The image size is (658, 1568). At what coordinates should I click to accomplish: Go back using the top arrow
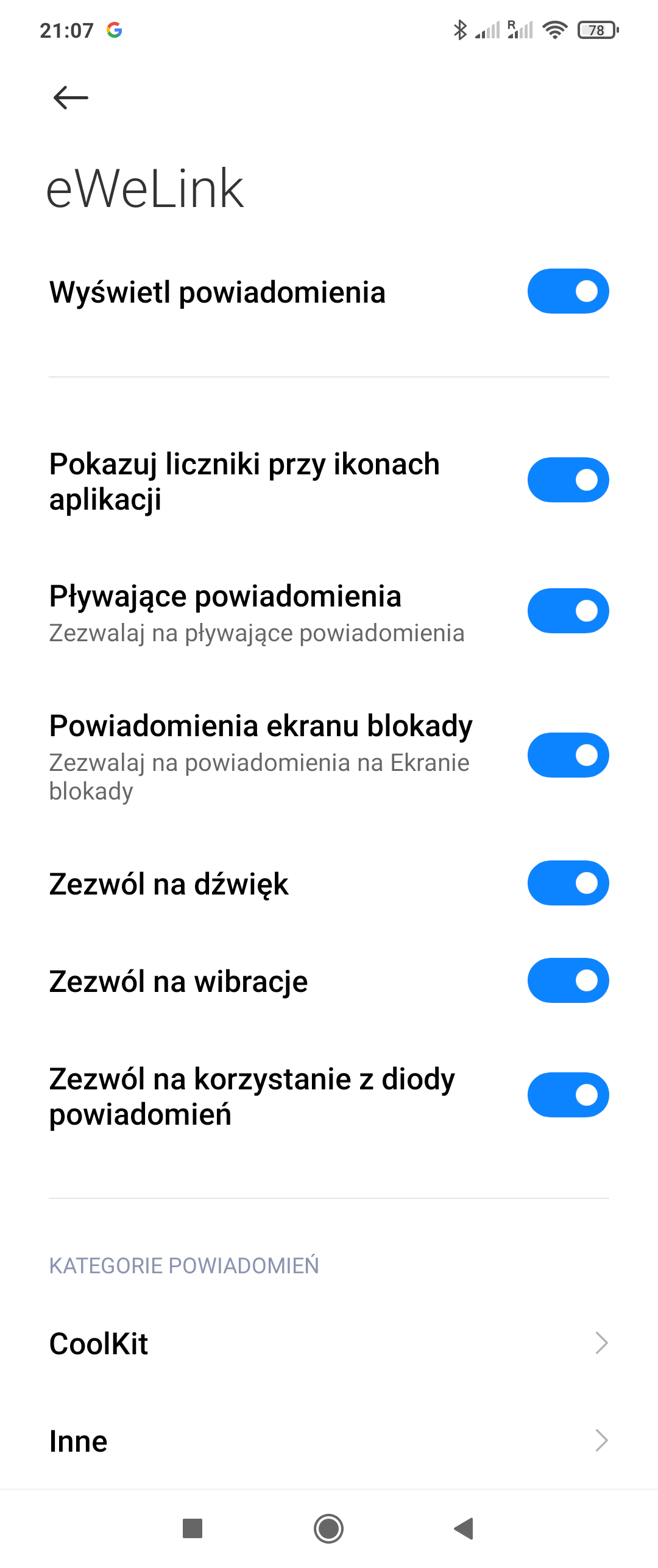(x=71, y=97)
